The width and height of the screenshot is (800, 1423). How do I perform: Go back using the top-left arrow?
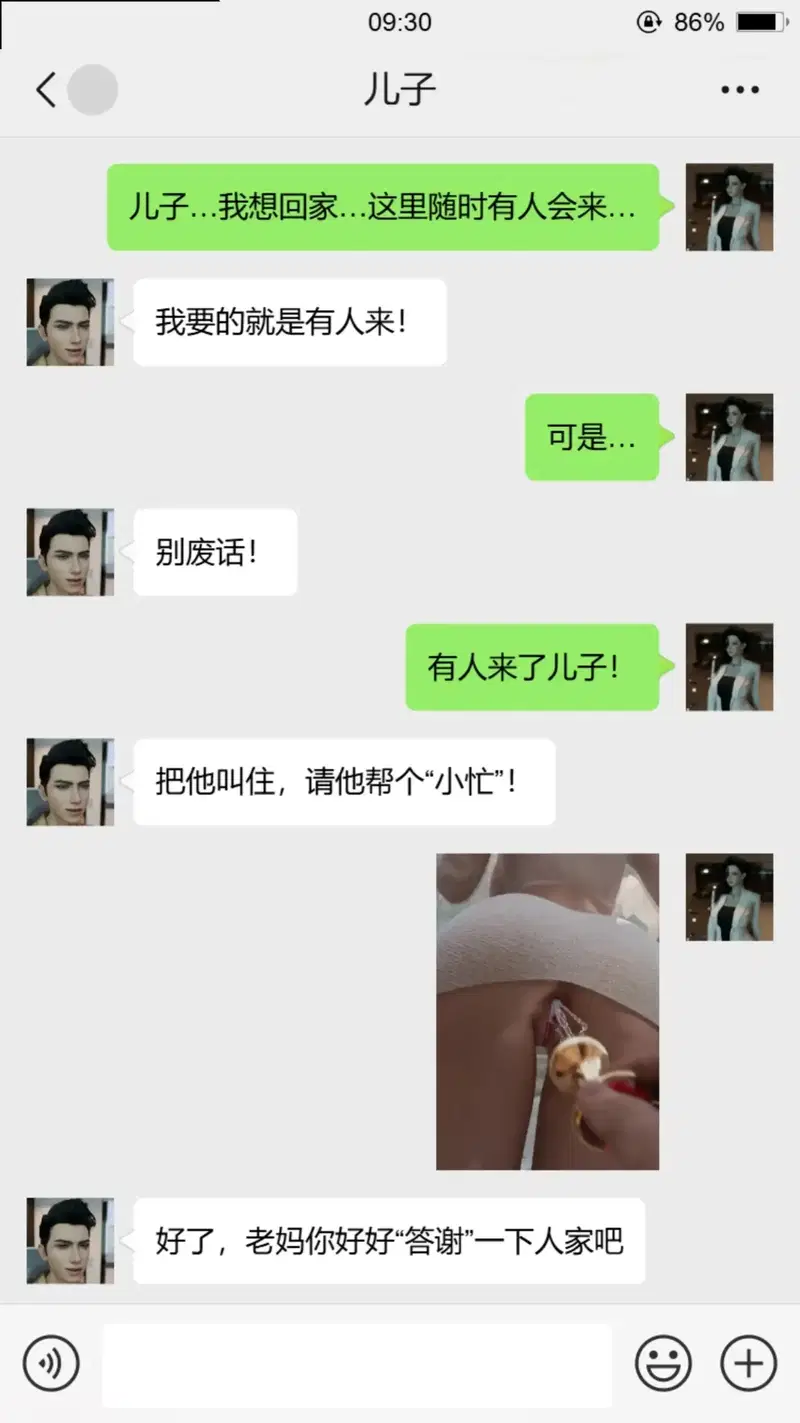click(x=46, y=90)
